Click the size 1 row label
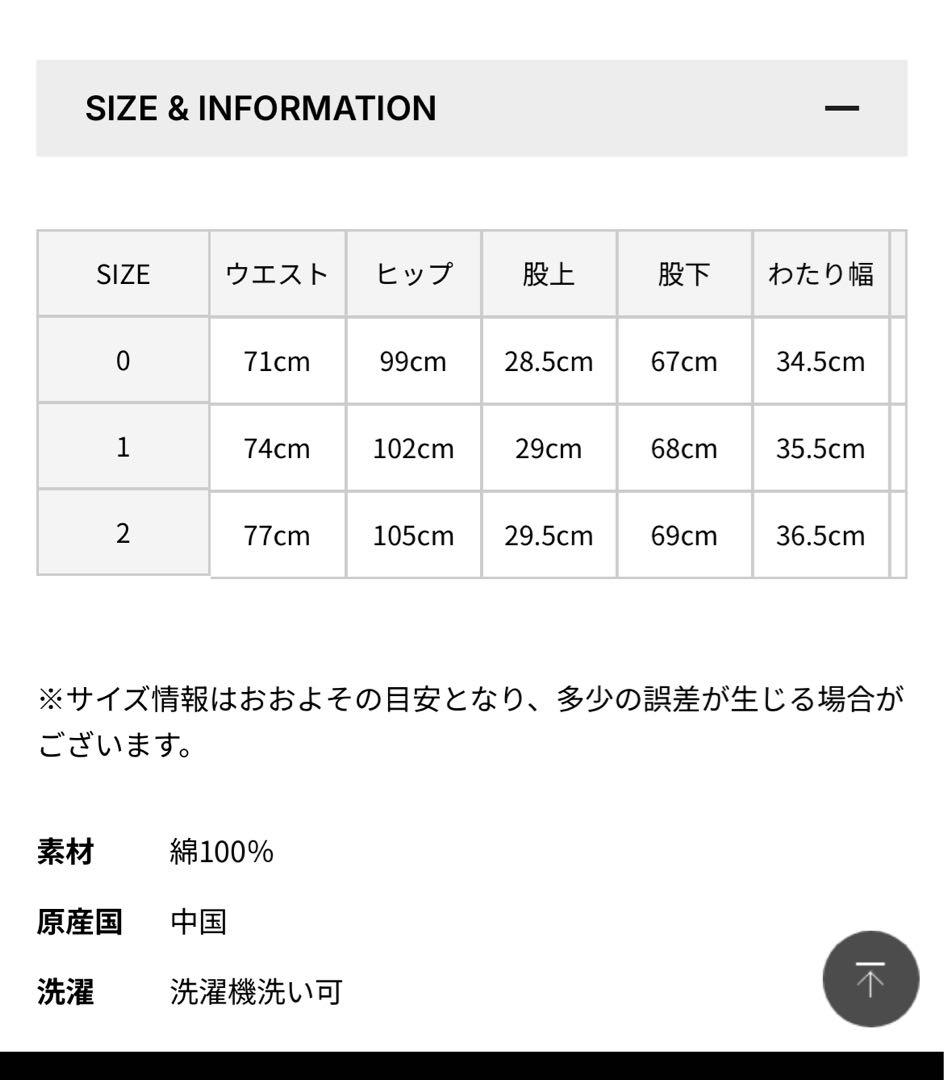 pyautogui.click(x=122, y=448)
